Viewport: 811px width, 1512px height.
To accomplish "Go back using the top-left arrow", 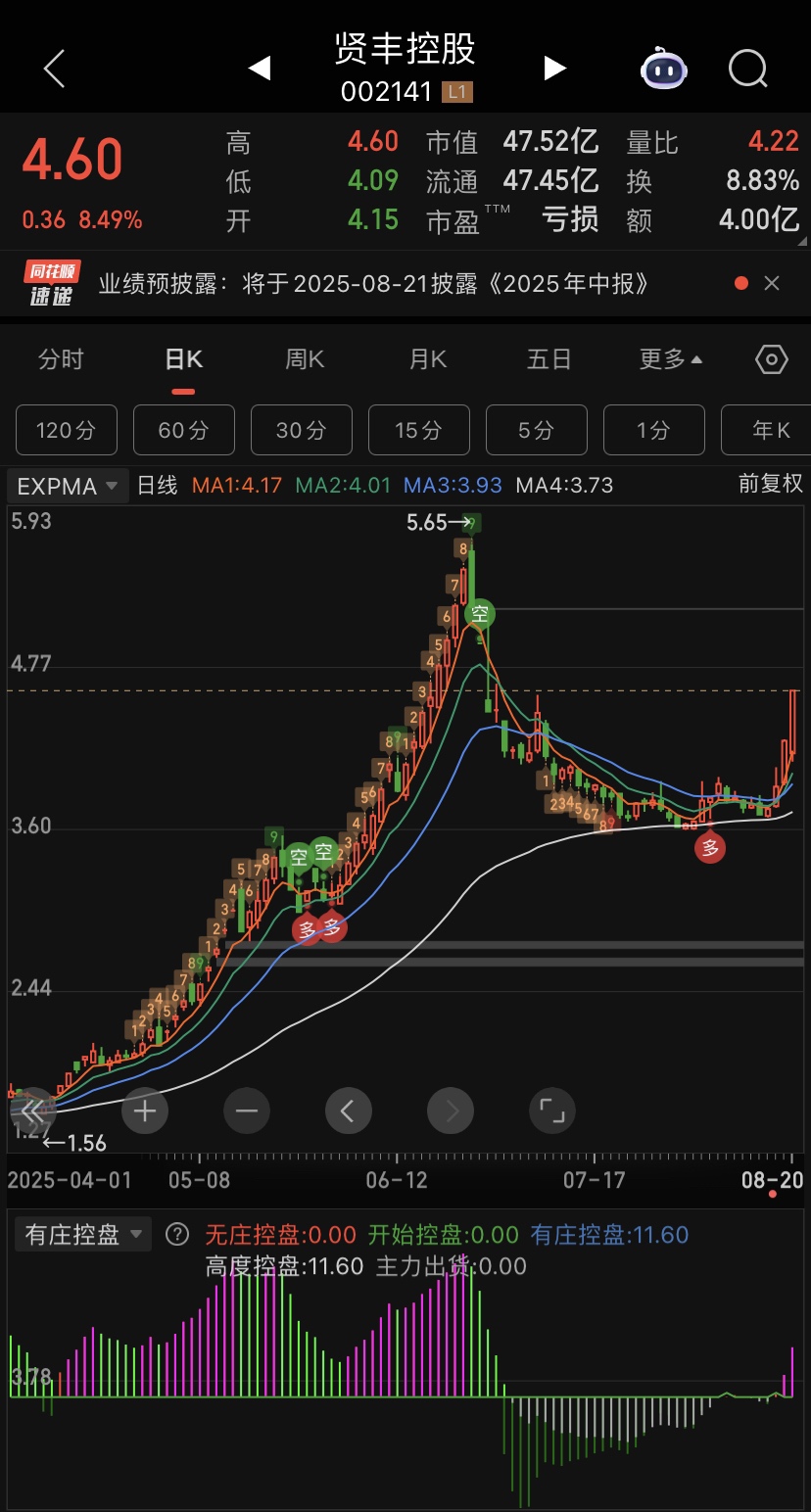I will (55, 69).
